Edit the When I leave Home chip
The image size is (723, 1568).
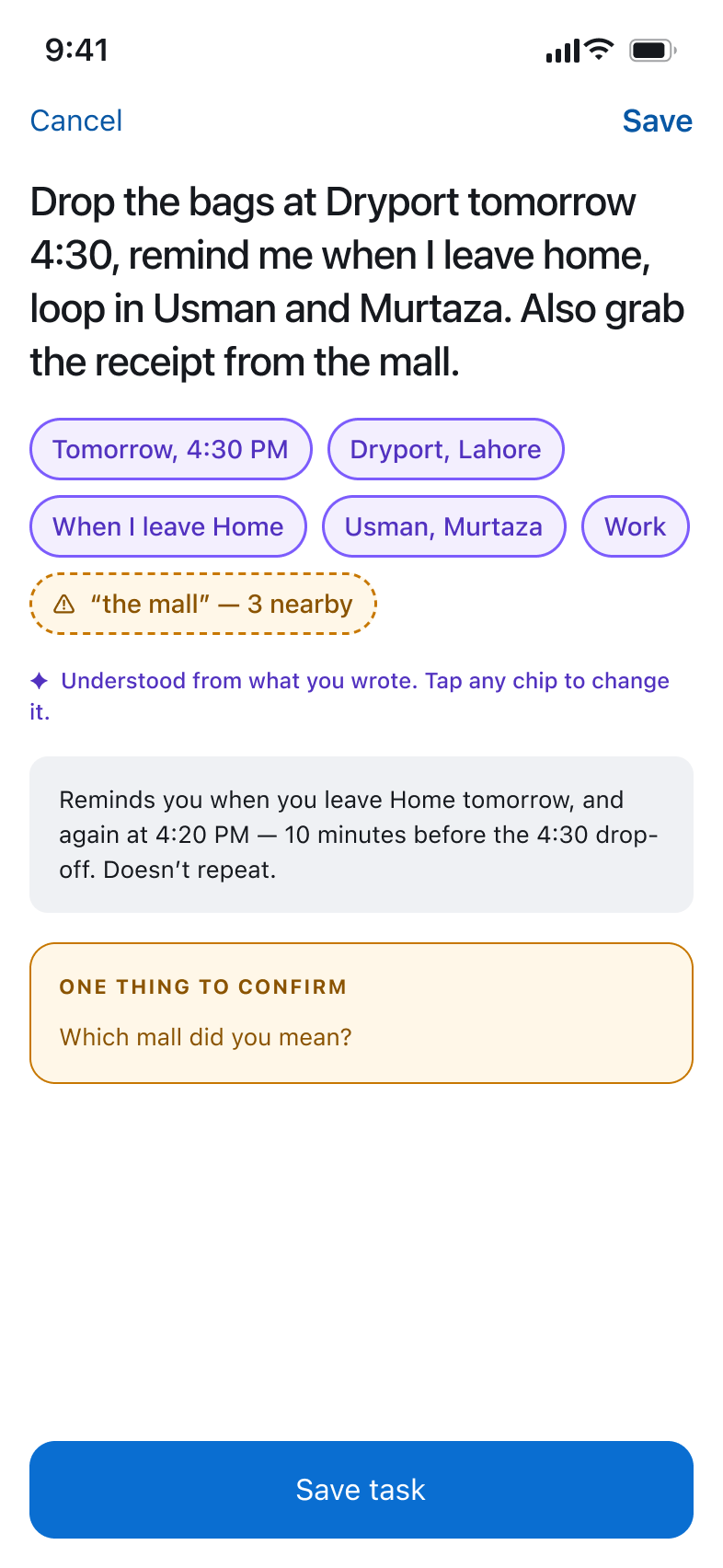coord(168,526)
